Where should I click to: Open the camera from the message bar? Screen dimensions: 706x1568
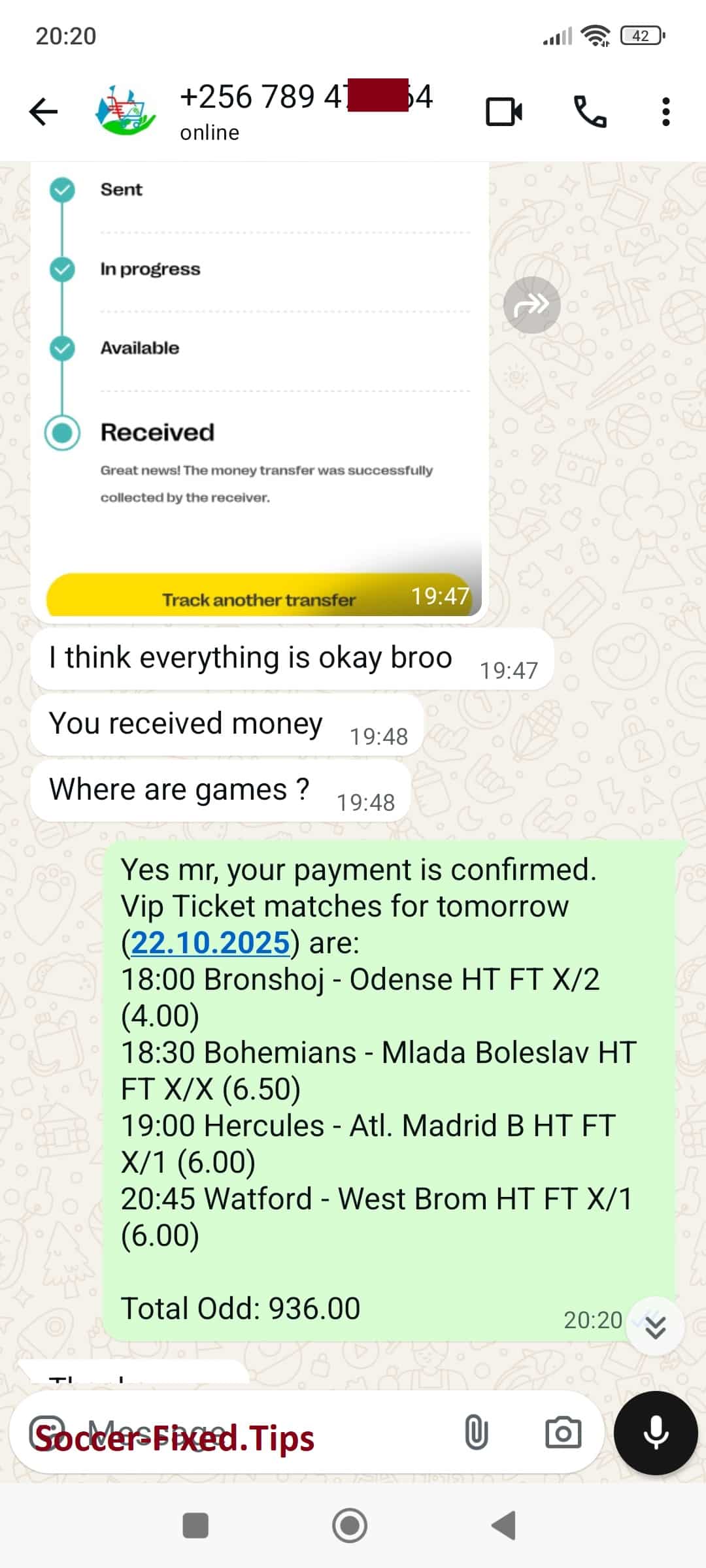563,1433
